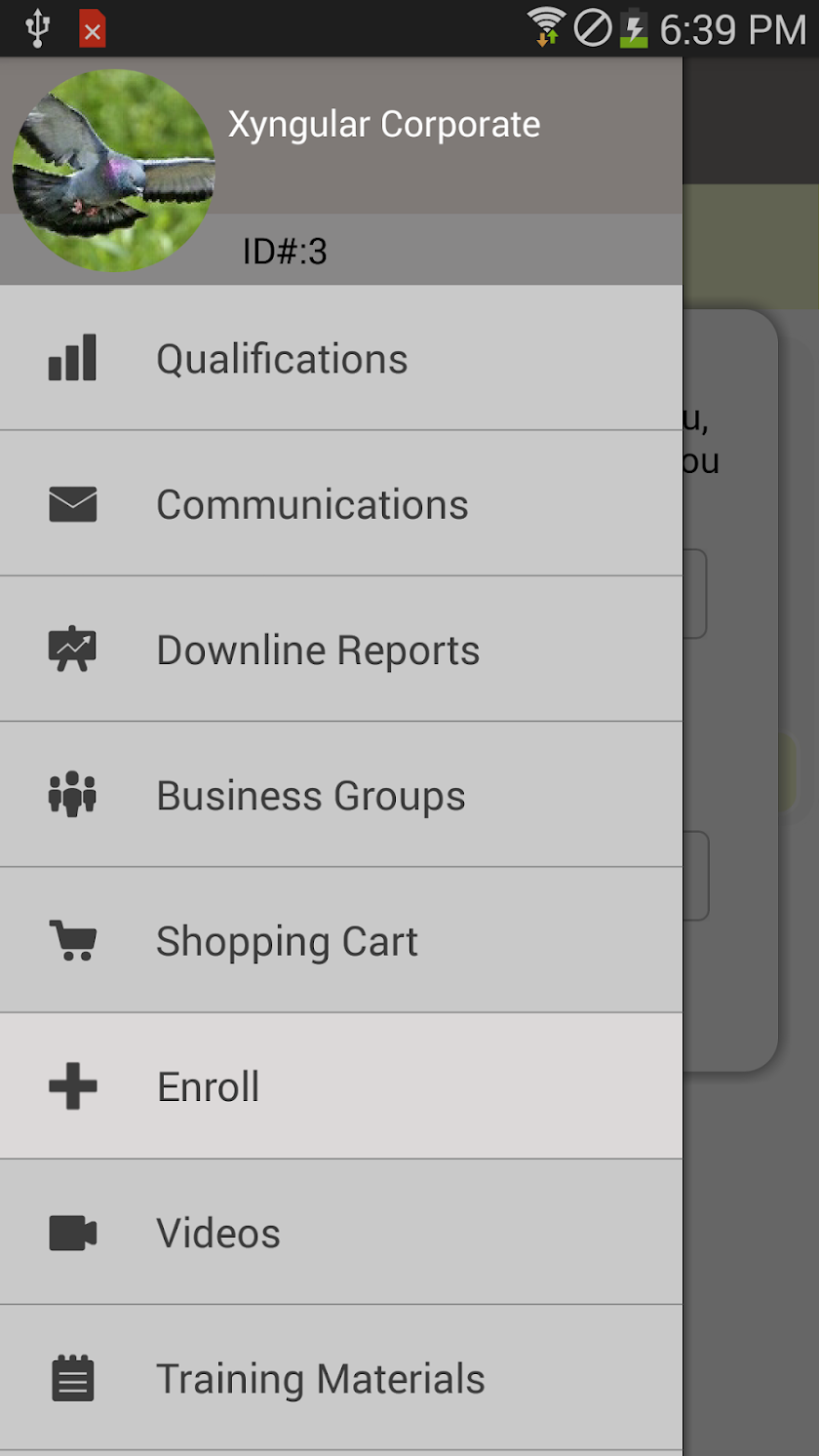Open the Qualifications menu item
The height and width of the screenshot is (1456, 819).
283,359
